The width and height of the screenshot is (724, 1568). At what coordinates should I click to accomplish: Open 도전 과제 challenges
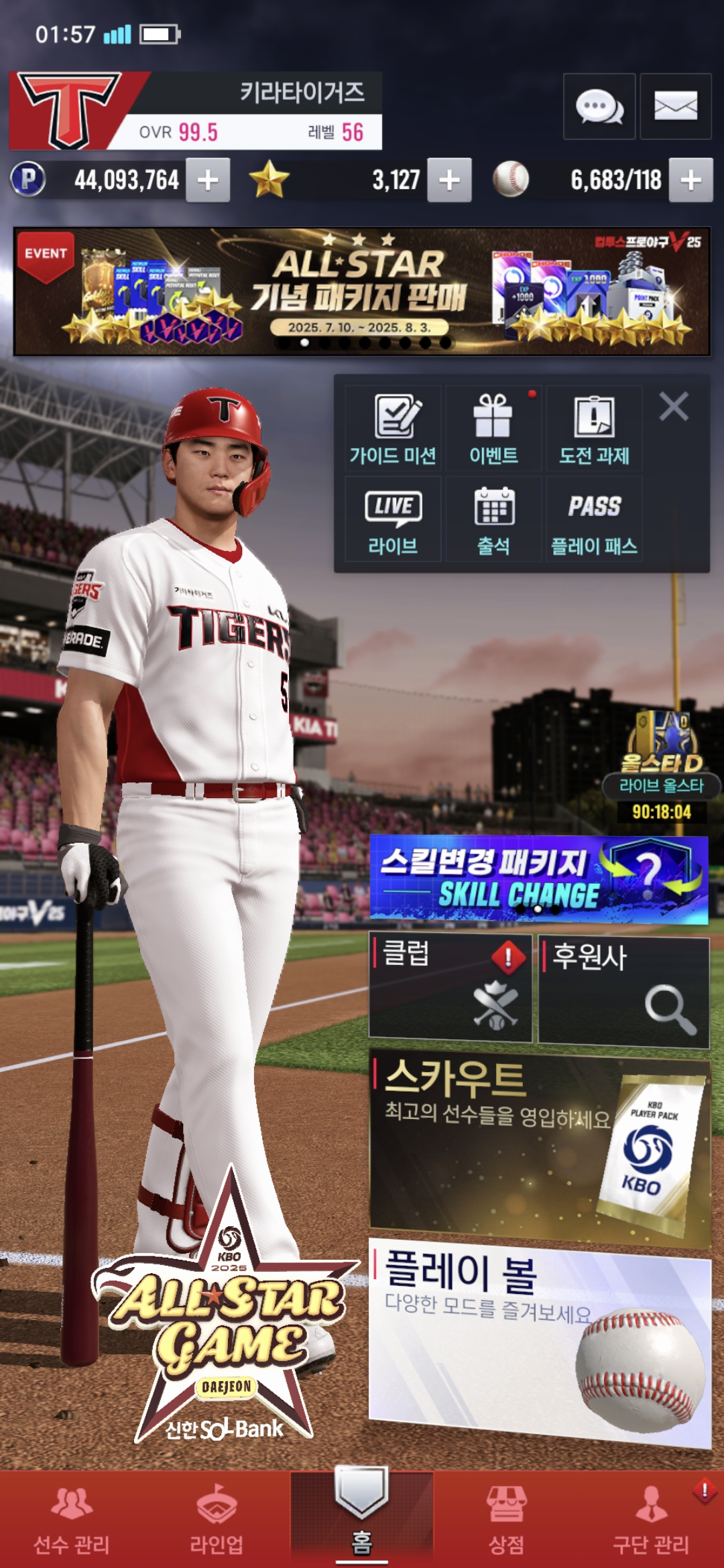click(x=594, y=429)
